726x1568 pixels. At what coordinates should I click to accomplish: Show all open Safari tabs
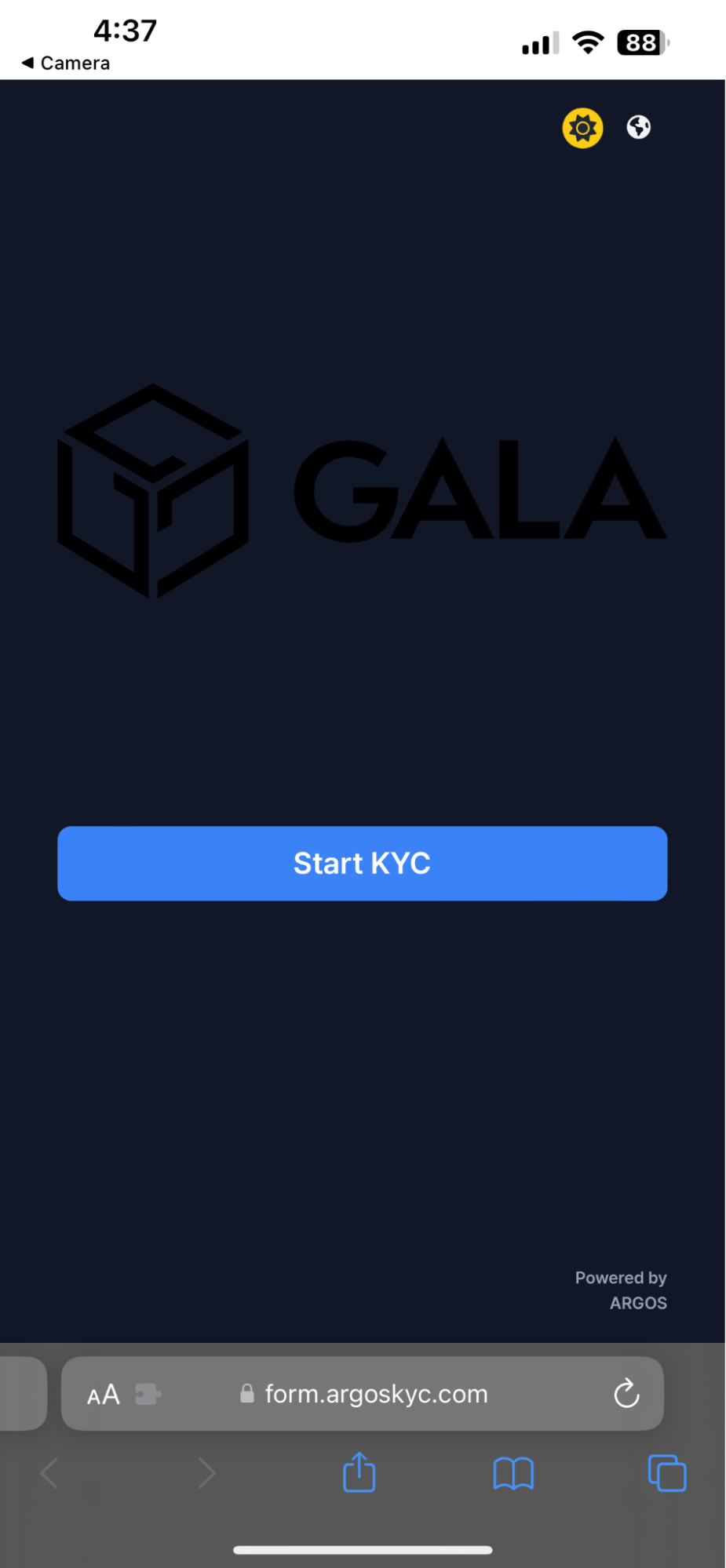pyautogui.click(x=666, y=1473)
